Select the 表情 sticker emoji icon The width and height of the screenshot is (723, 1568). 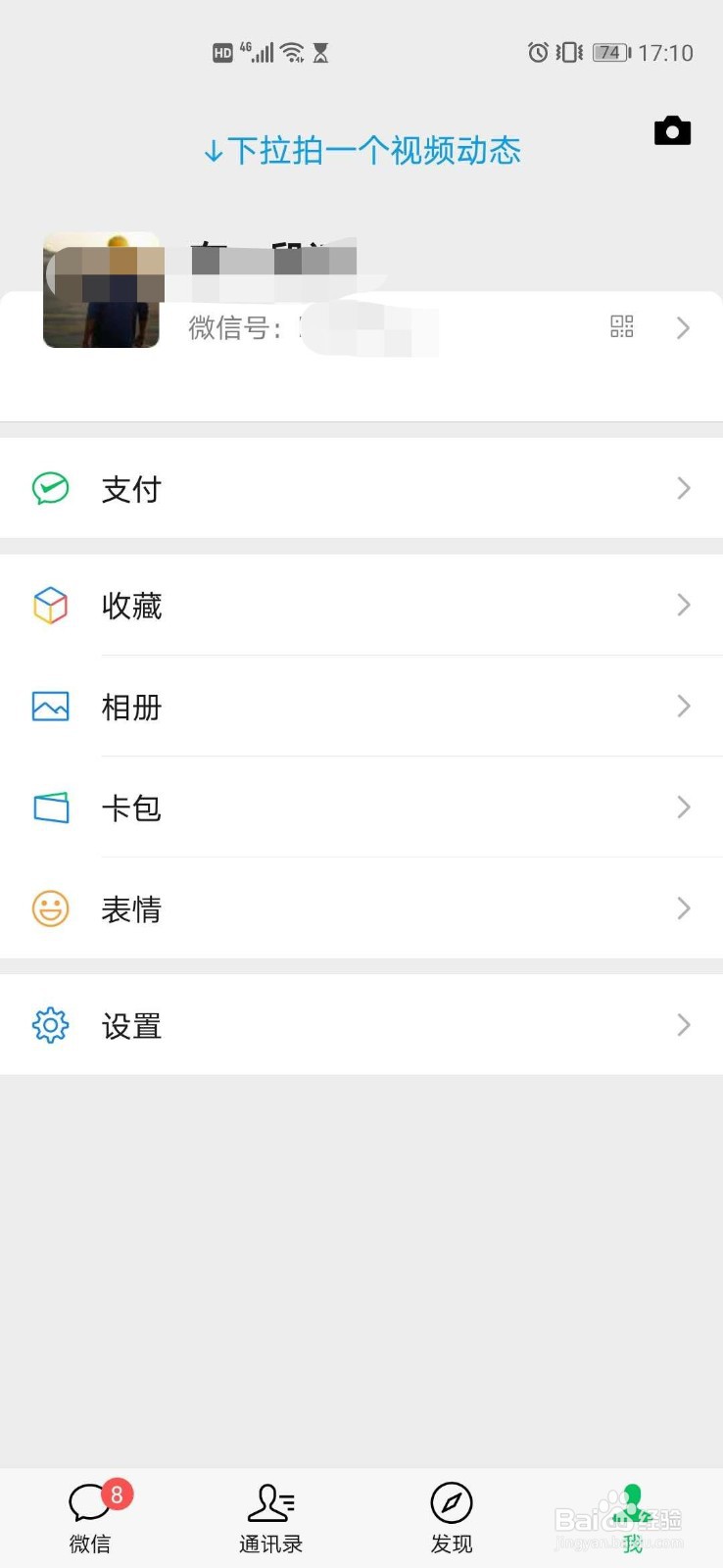[x=50, y=908]
